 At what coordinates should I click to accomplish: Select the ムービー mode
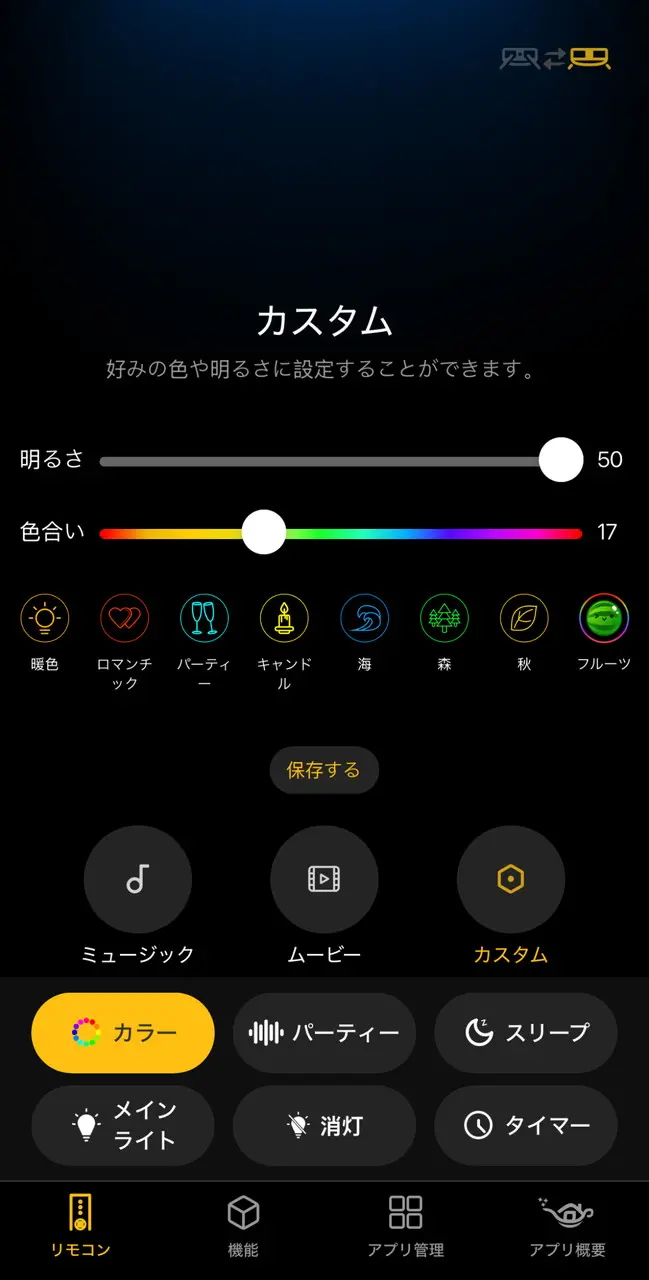(x=324, y=879)
